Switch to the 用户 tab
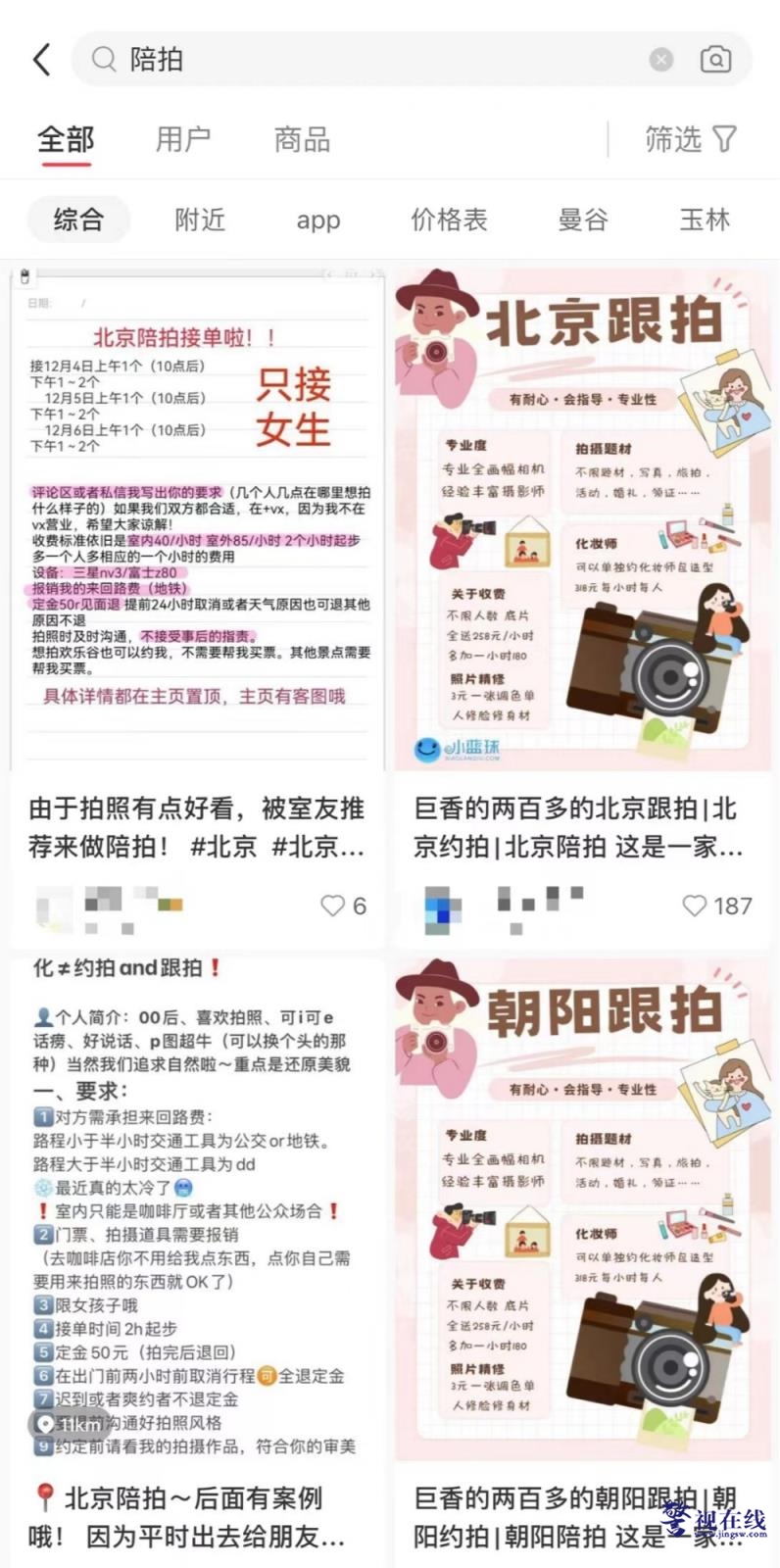 (183, 140)
